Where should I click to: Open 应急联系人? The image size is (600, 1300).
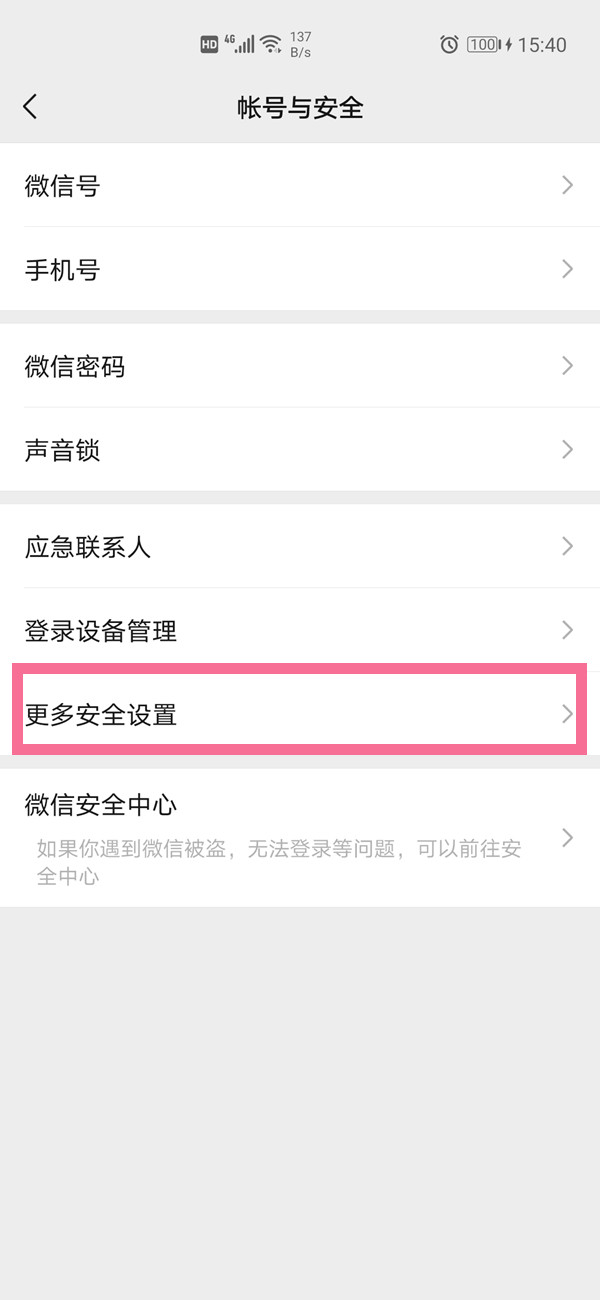pyautogui.click(x=300, y=547)
